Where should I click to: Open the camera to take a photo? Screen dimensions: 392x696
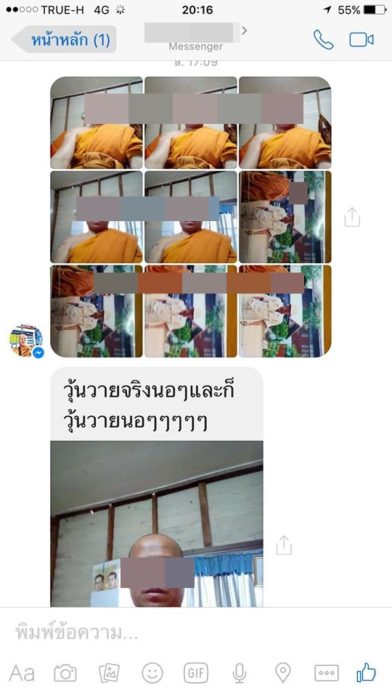point(65,673)
